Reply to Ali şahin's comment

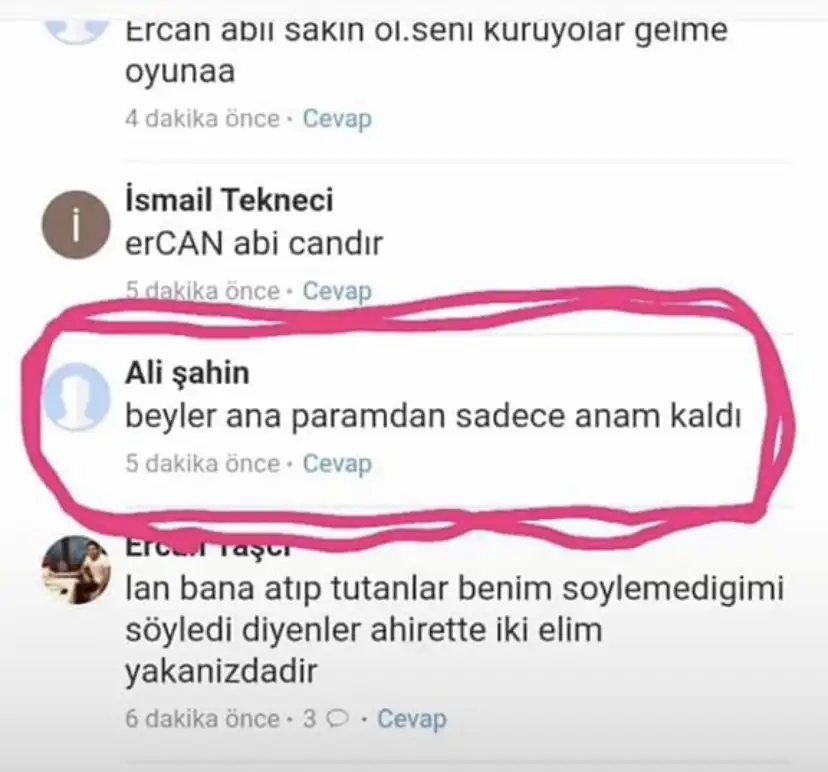click(x=337, y=463)
